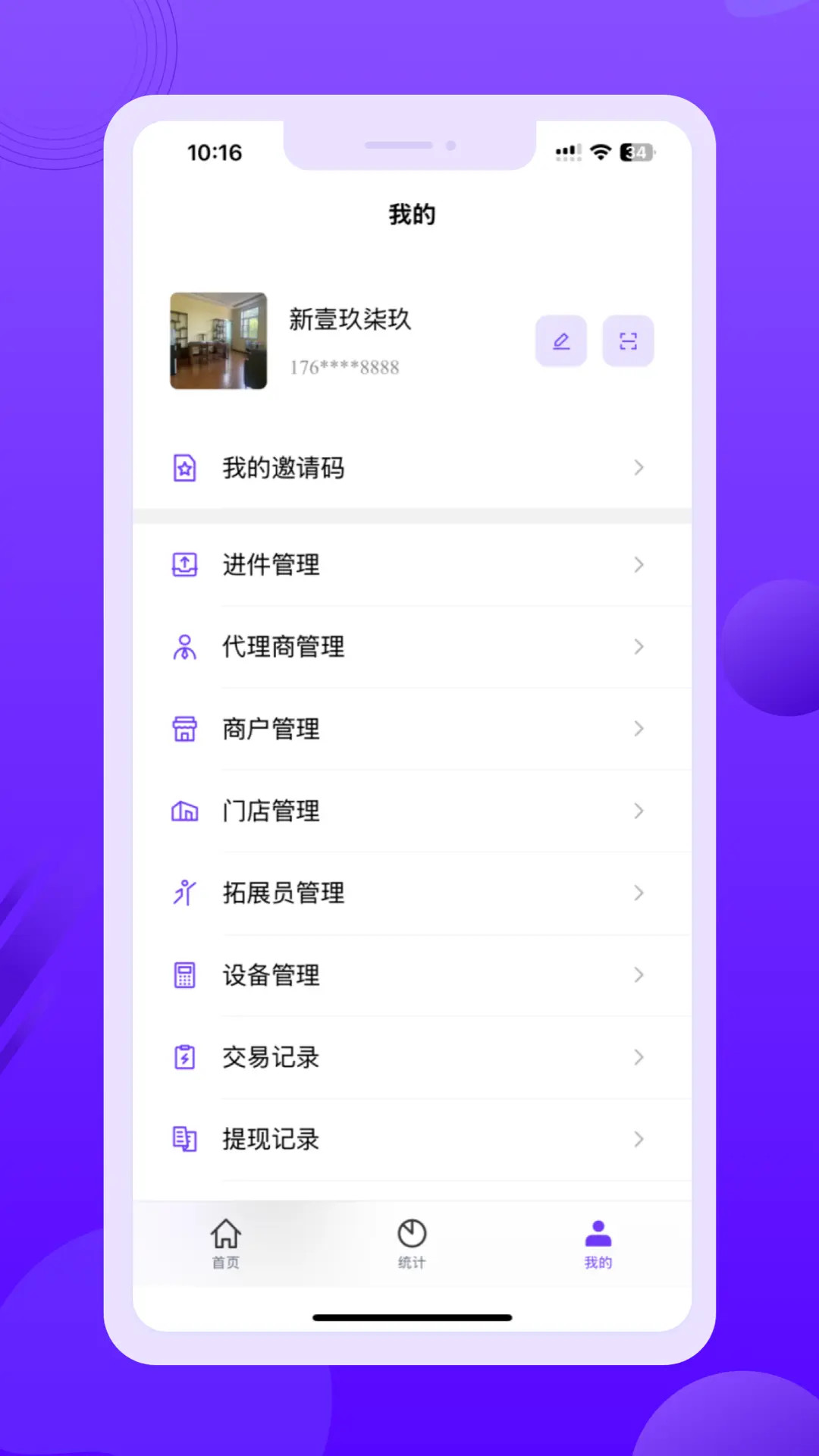Click the 代理商管理 agent person icon
819x1456 pixels.
tap(184, 646)
